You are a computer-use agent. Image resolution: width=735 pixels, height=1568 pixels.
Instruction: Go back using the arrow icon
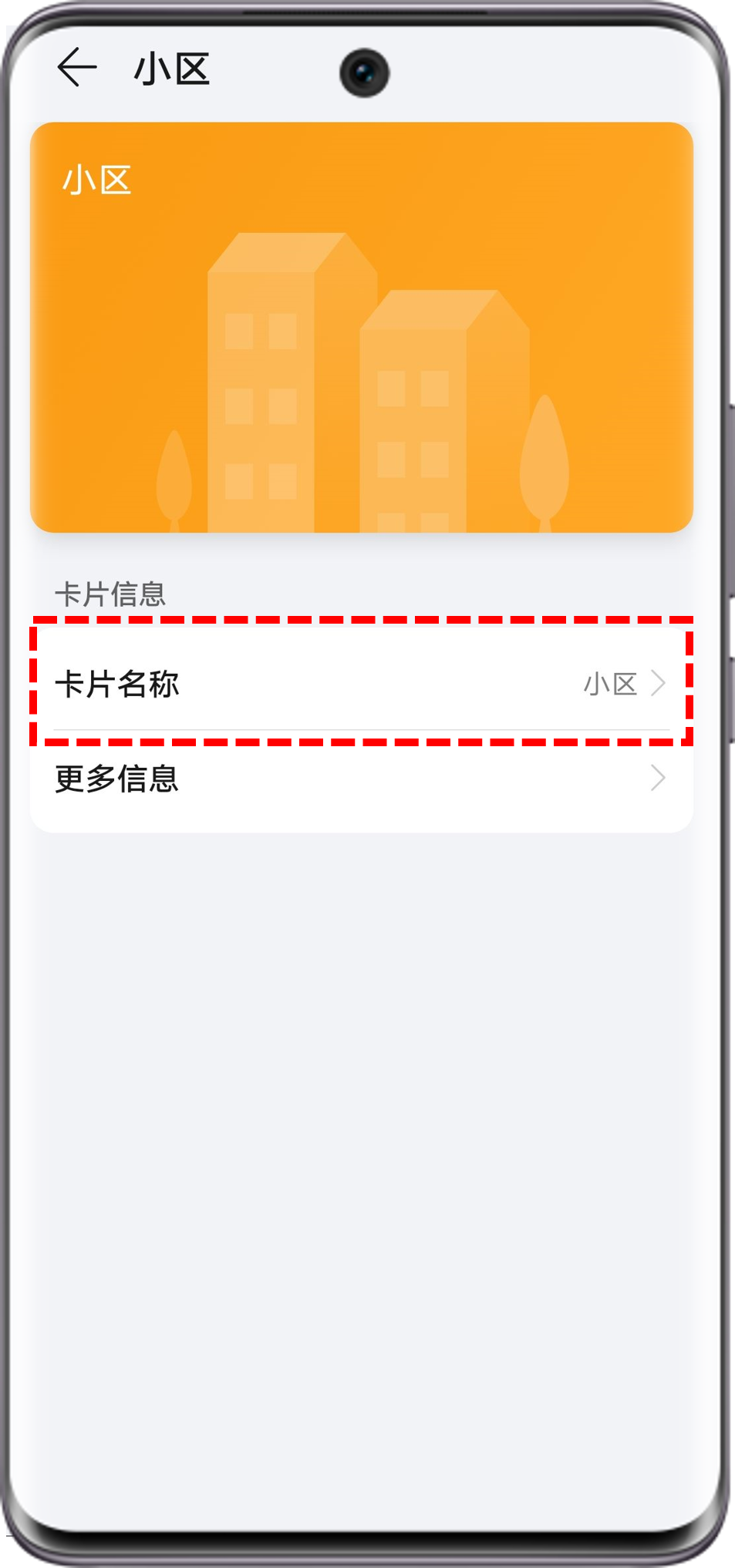coord(77,68)
